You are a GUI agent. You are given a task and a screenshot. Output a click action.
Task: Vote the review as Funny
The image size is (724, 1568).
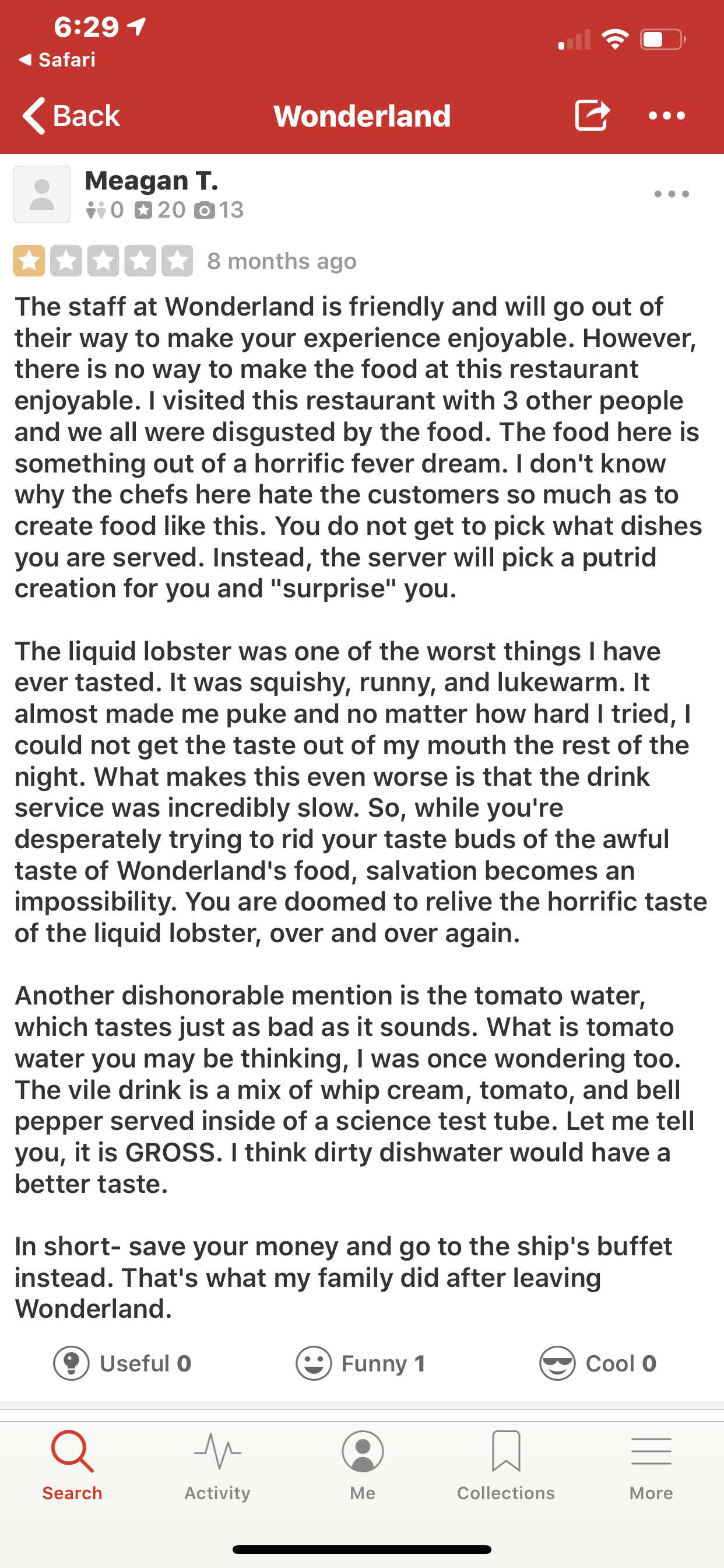[x=360, y=1363]
